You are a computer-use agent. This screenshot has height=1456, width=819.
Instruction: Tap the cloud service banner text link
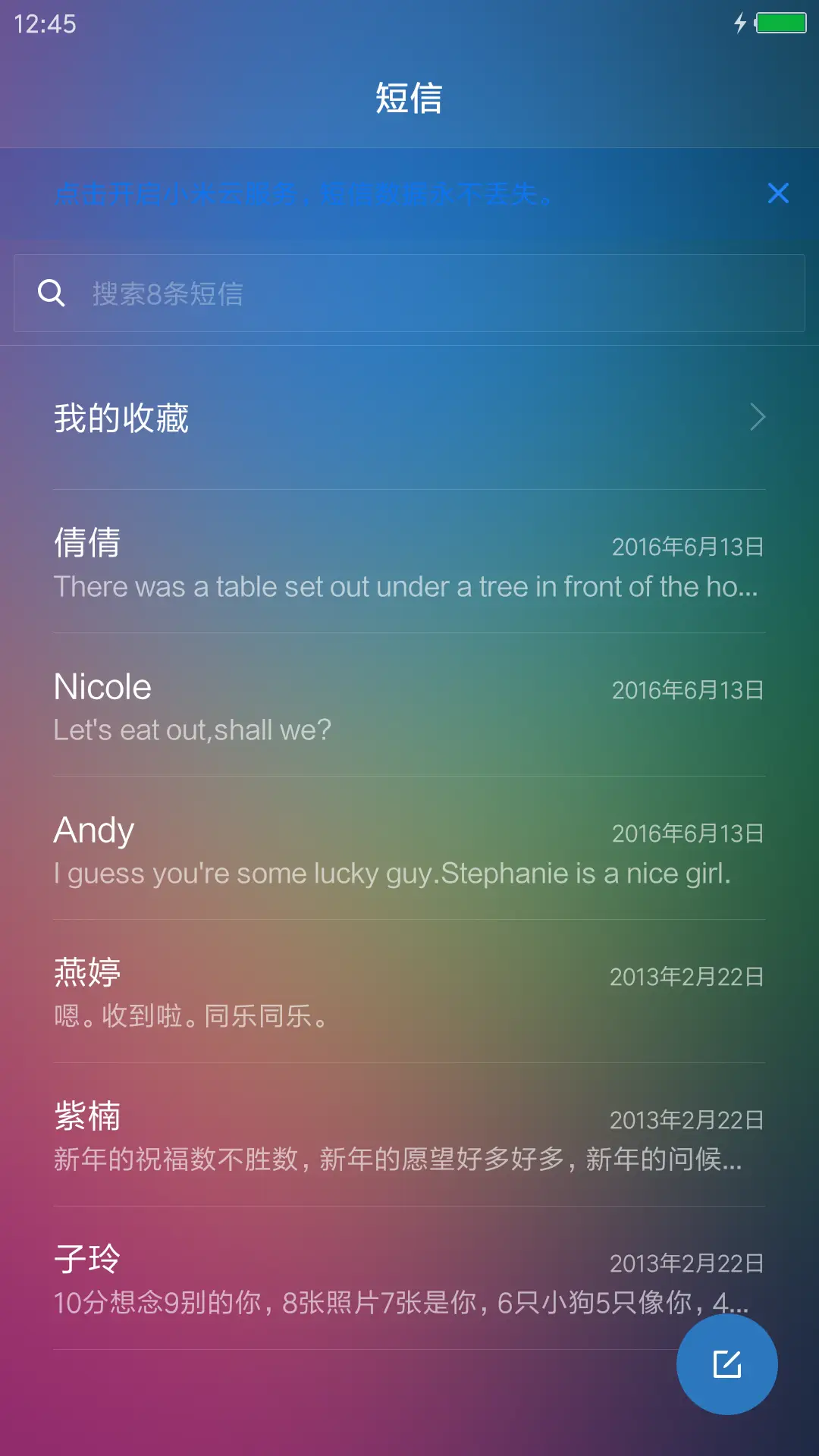(303, 193)
